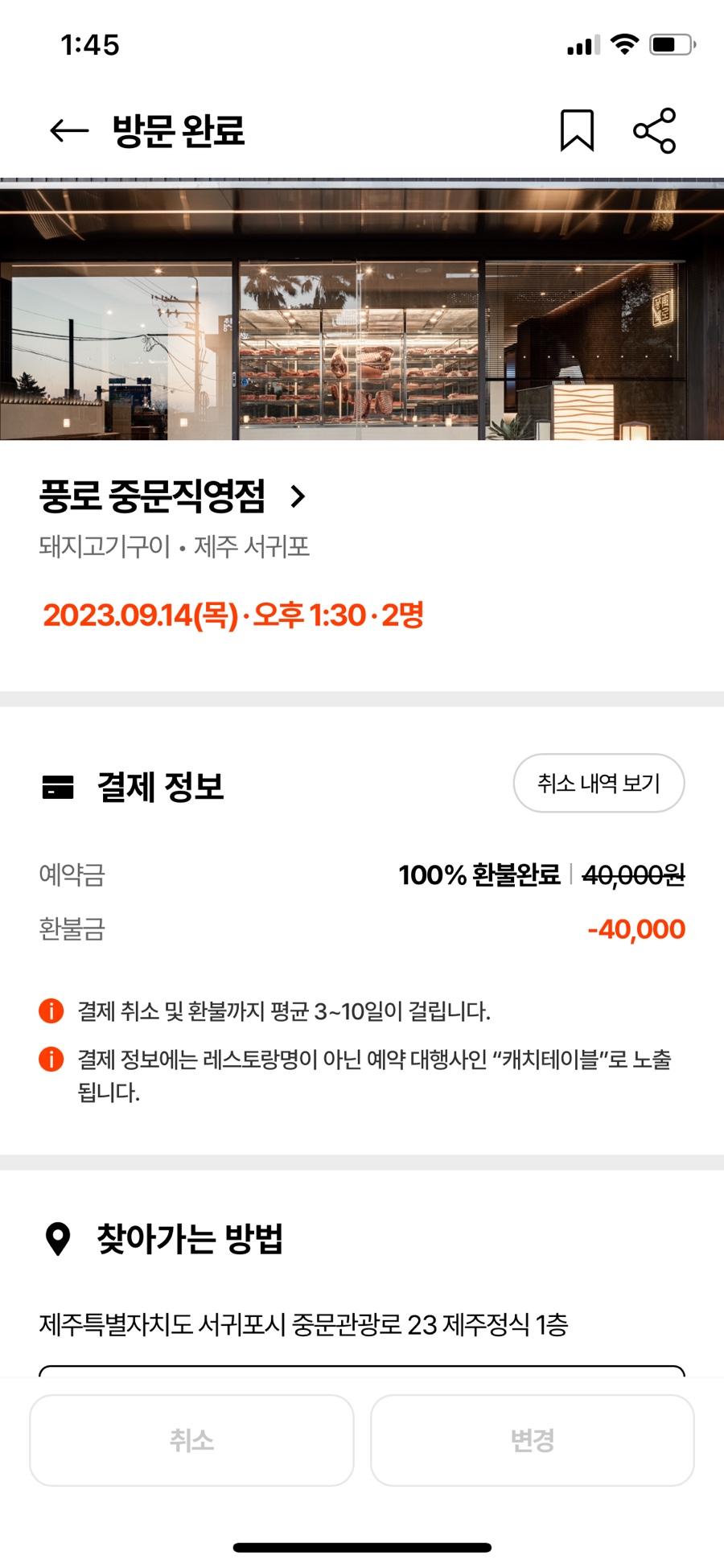Open the restaurant photo
Screen dimensions: 724x1568
coord(362,310)
